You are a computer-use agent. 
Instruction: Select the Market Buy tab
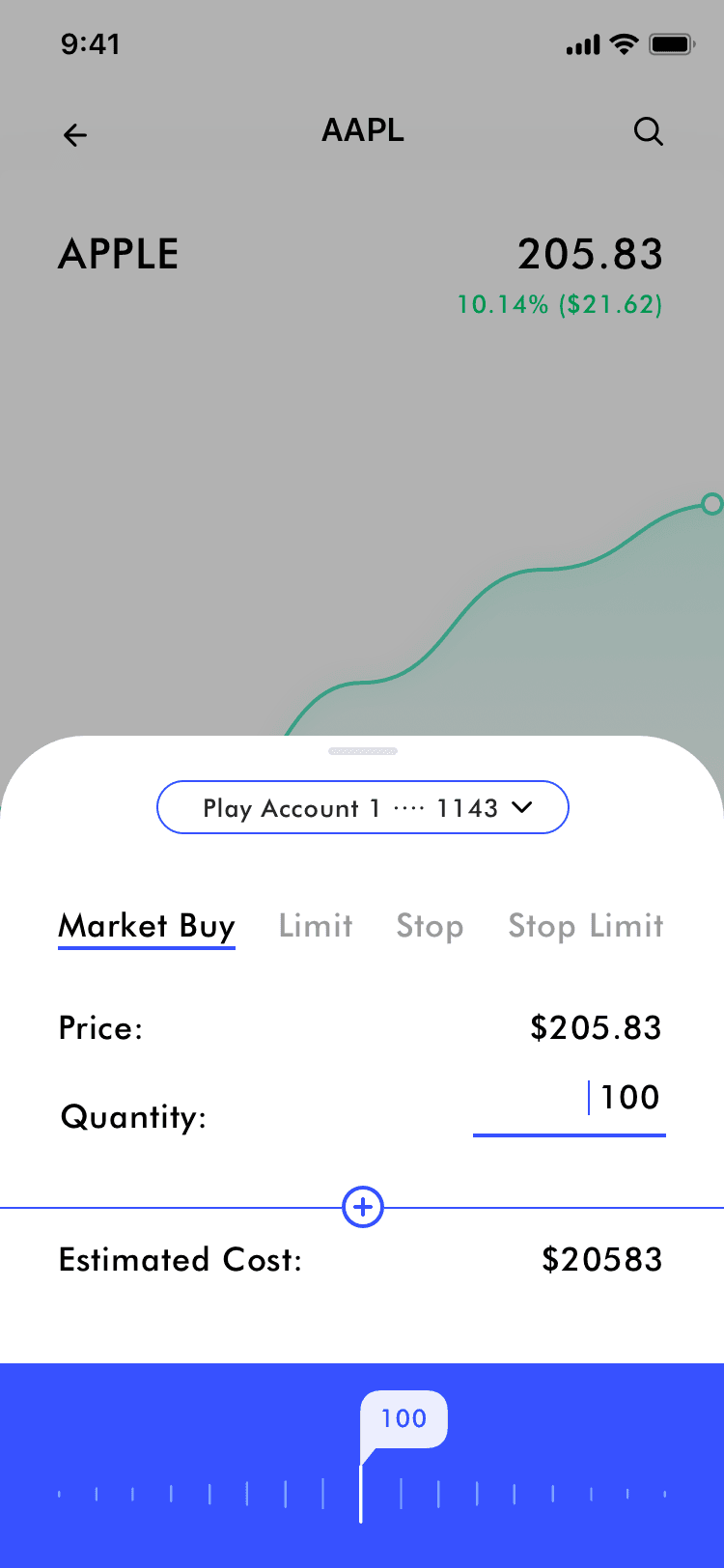pos(147,926)
